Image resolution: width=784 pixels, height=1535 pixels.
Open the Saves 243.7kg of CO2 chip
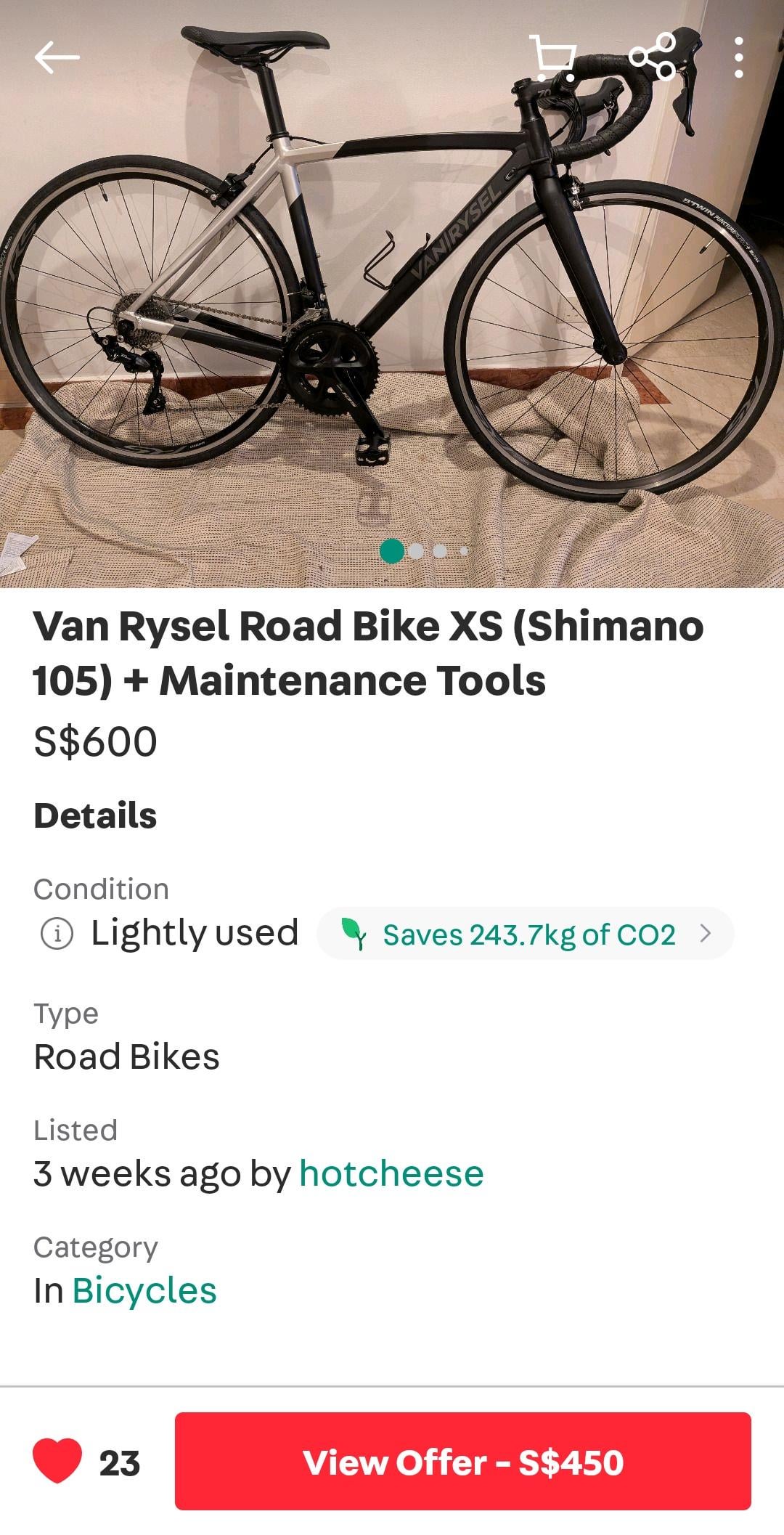pyautogui.click(x=526, y=934)
